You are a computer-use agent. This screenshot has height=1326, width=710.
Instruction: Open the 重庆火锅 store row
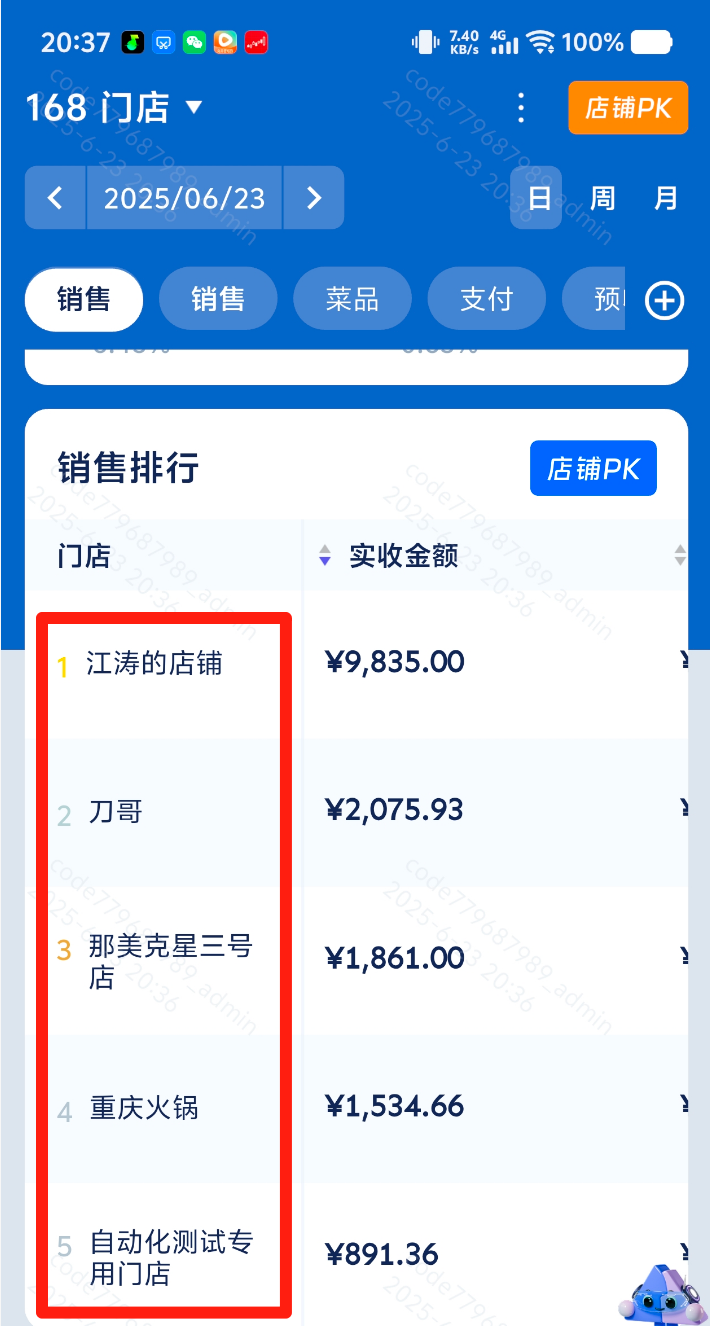[x=144, y=1108]
